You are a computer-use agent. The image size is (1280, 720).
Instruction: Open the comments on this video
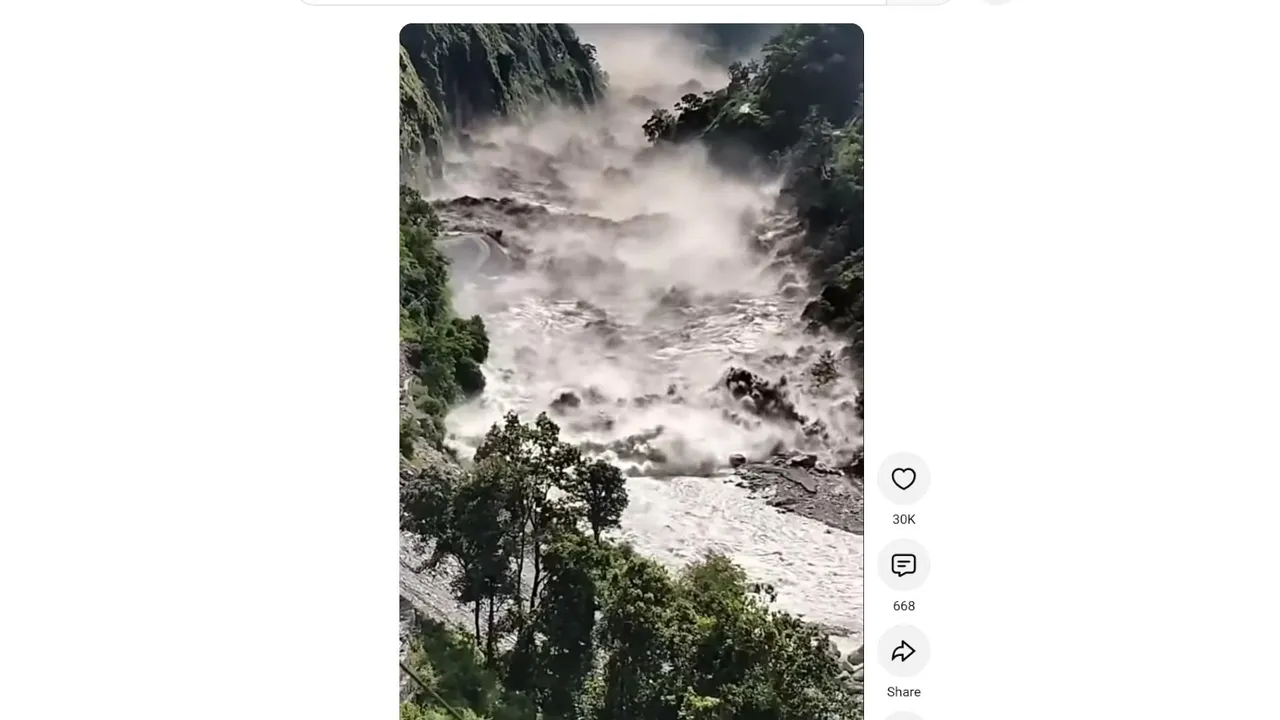coord(903,565)
